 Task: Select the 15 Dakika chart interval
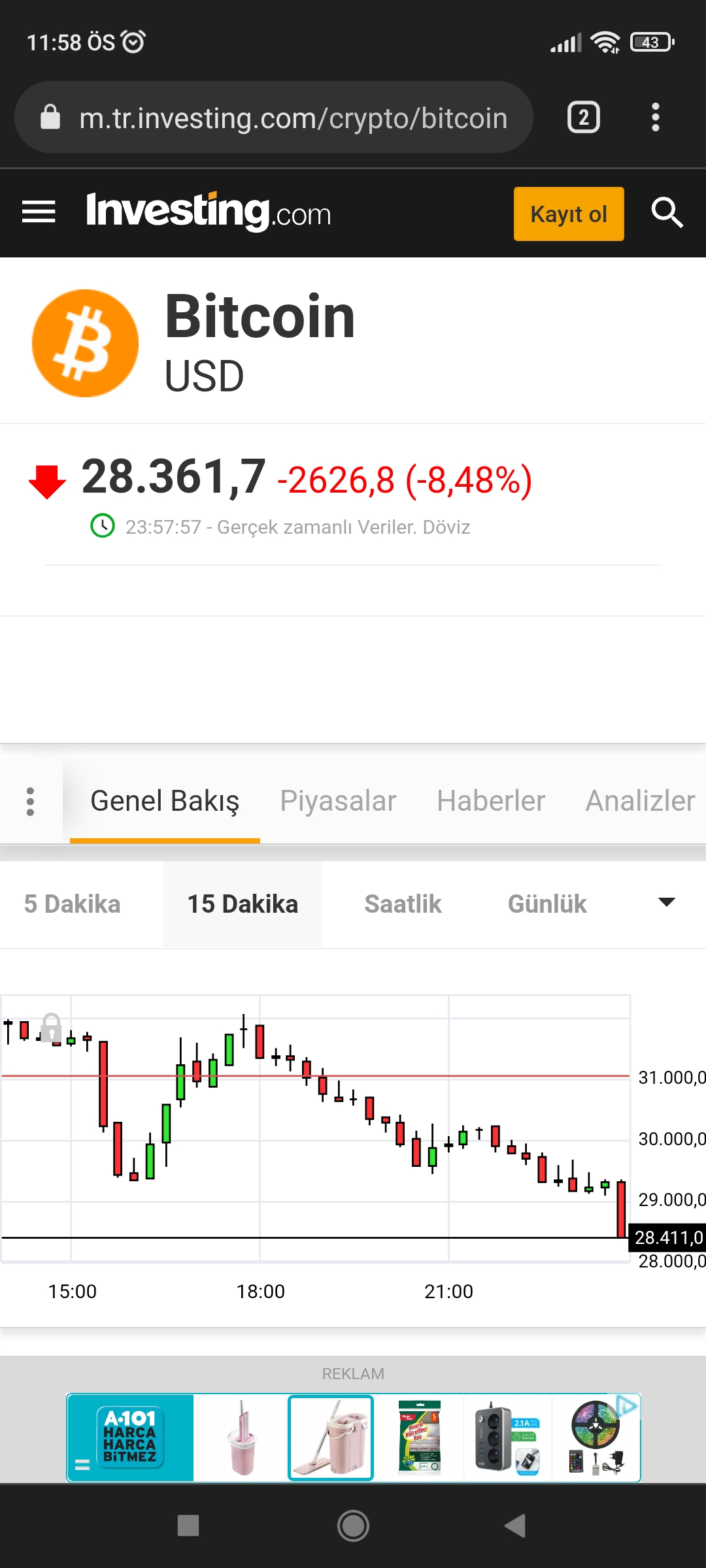pyautogui.click(x=243, y=904)
